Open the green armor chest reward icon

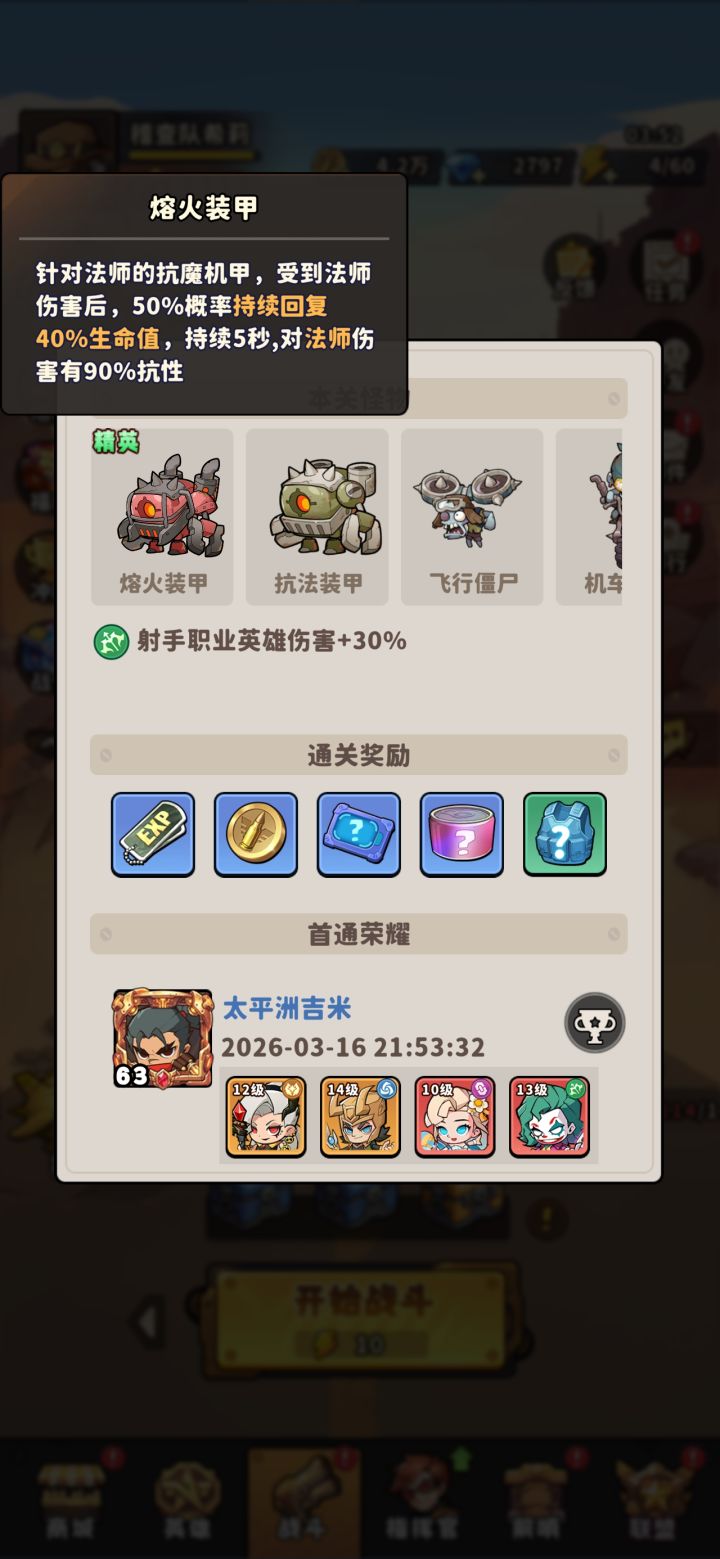coord(564,834)
